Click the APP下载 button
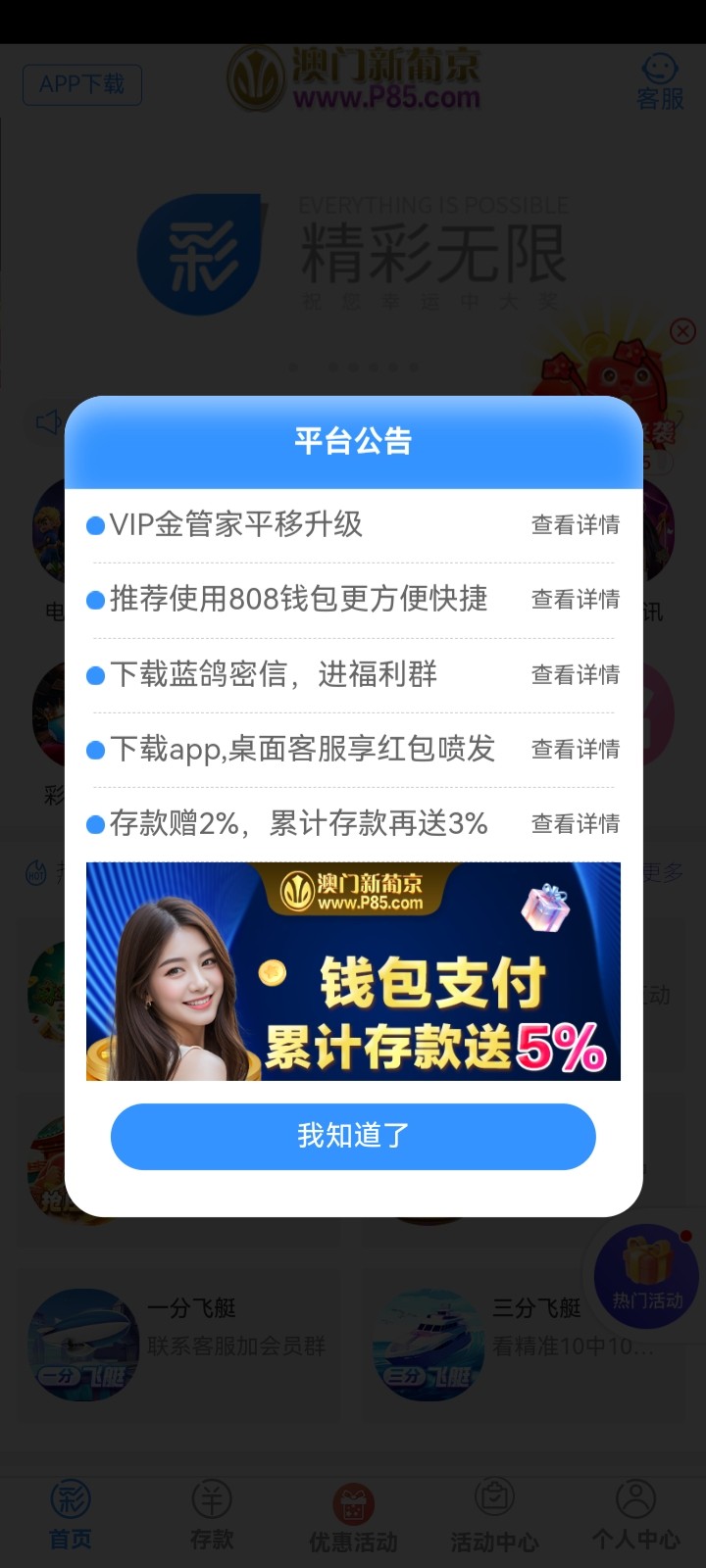706x1568 pixels. [81, 85]
